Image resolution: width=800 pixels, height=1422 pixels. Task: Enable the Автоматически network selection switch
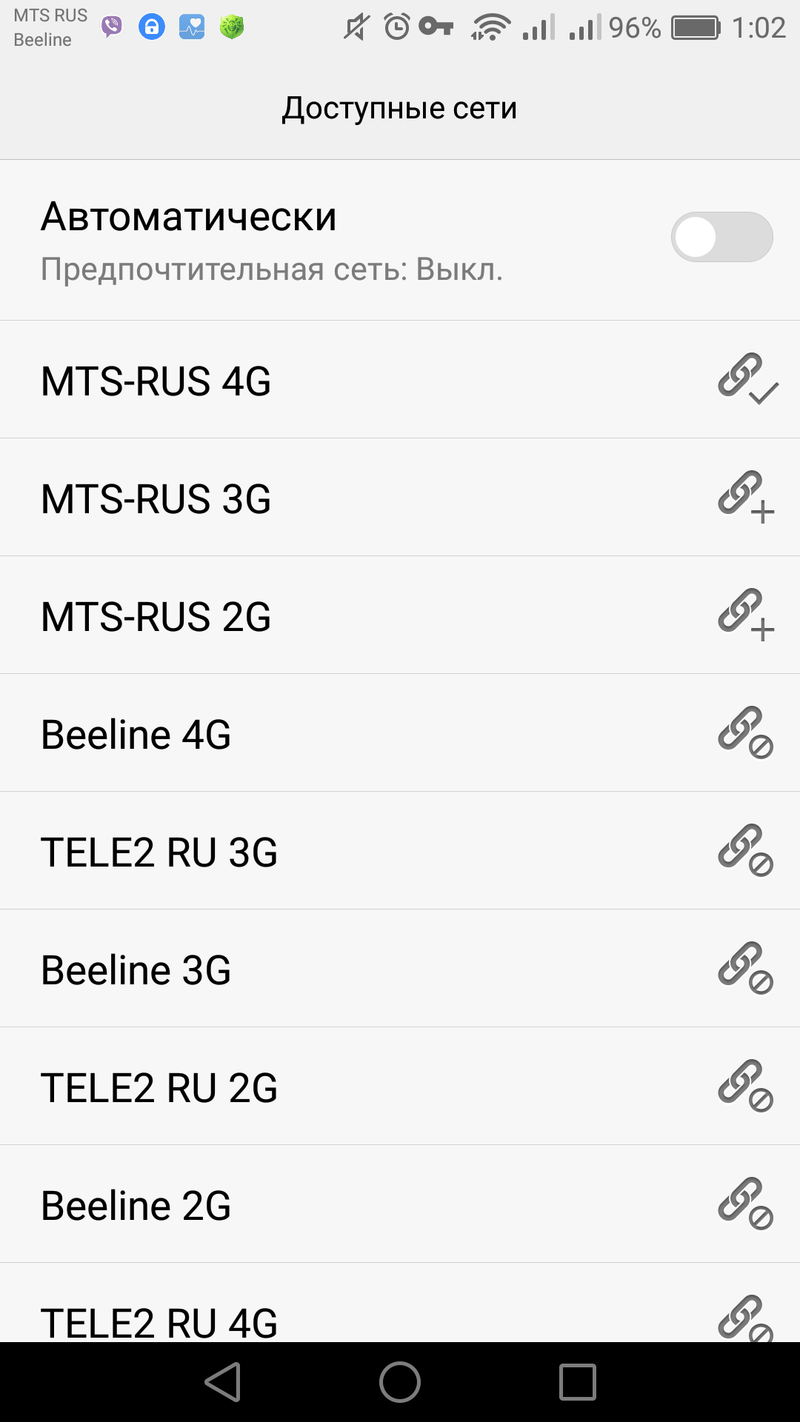pyautogui.click(x=721, y=238)
